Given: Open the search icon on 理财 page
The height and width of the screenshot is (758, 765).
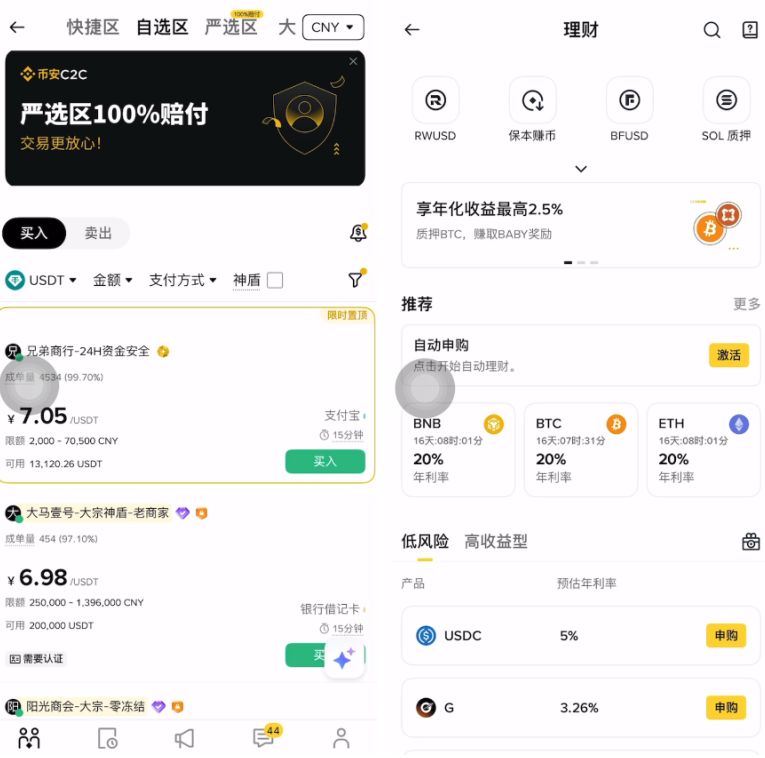Looking at the screenshot, I should (x=712, y=30).
